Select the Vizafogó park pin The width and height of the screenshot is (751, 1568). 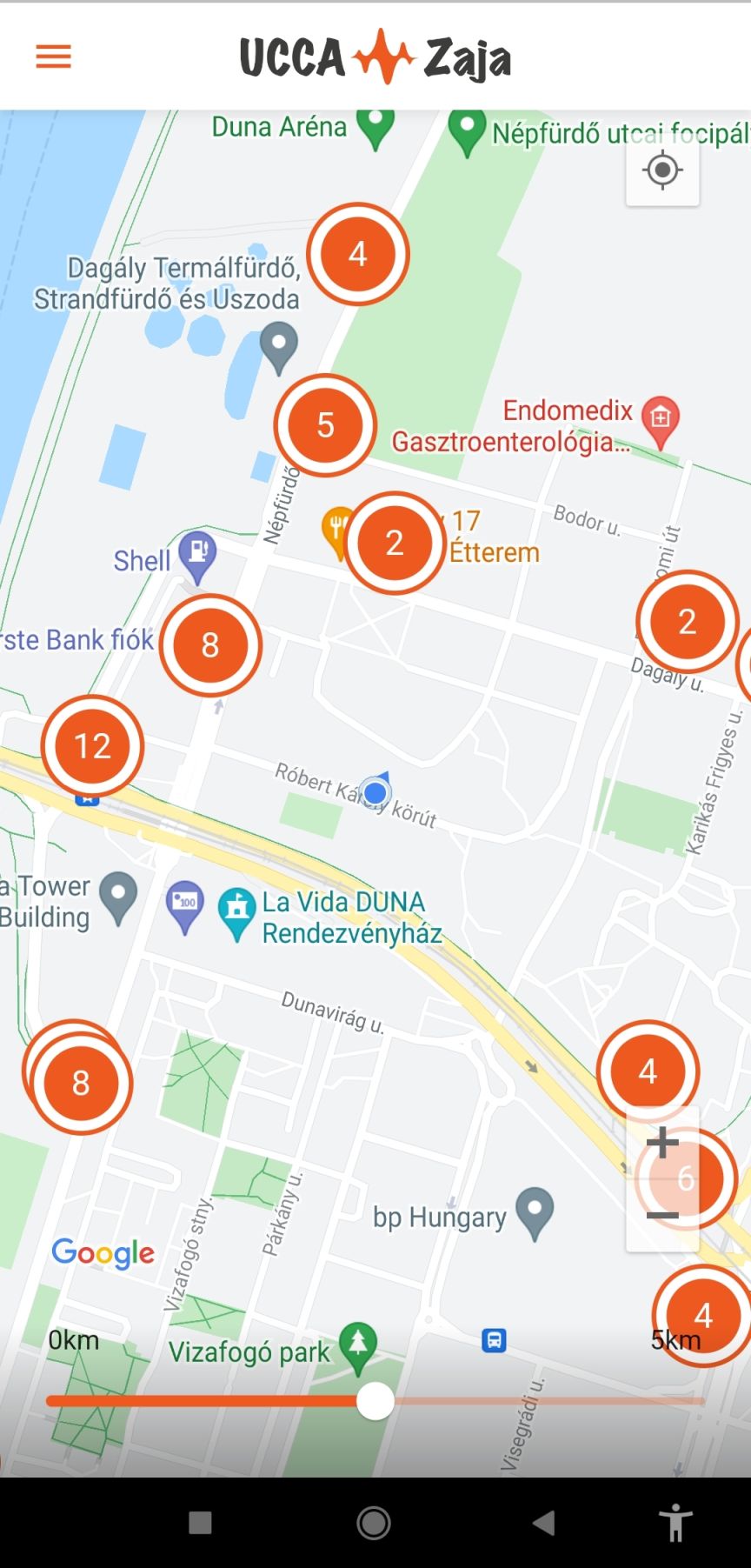click(357, 1349)
